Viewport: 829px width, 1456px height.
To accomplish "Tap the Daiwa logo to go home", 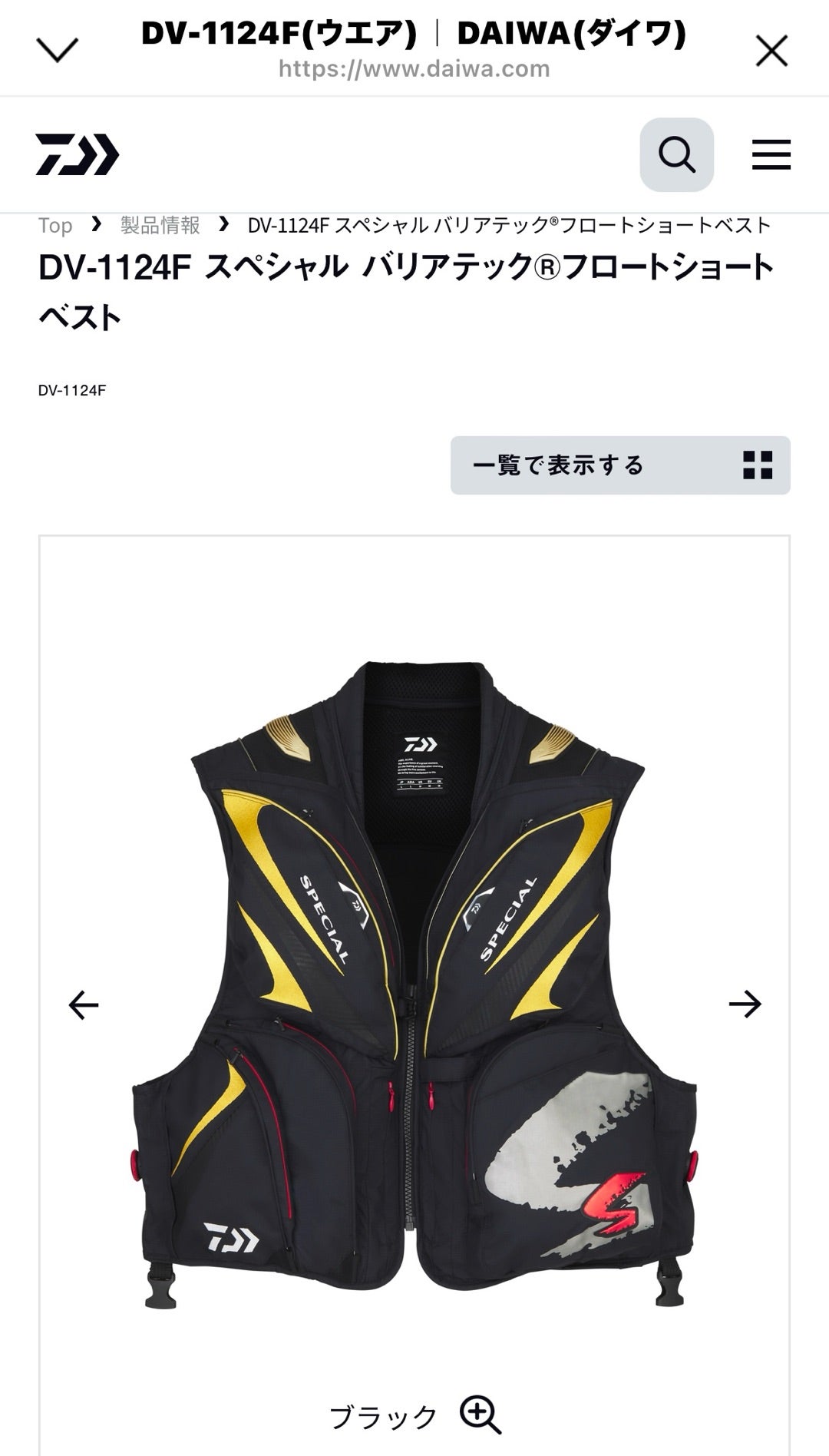I will (x=78, y=154).
